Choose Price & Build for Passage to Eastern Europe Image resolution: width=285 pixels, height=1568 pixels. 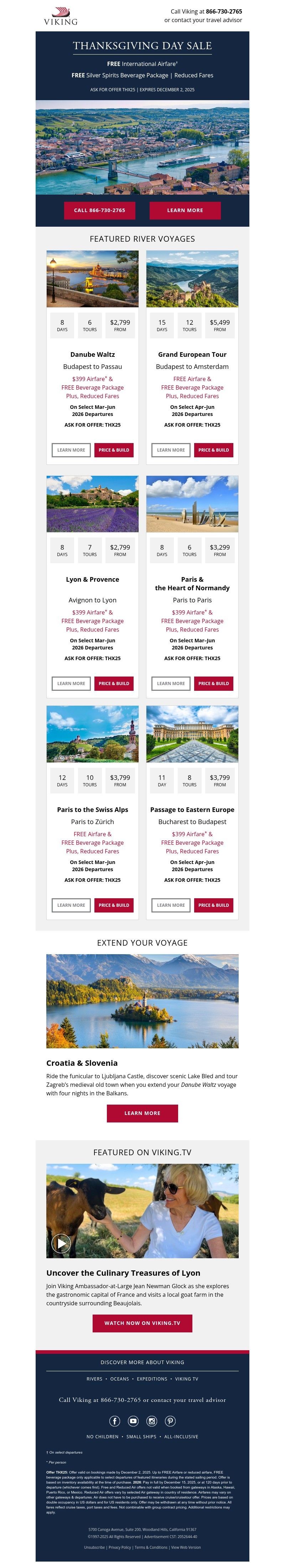coord(214,905)
